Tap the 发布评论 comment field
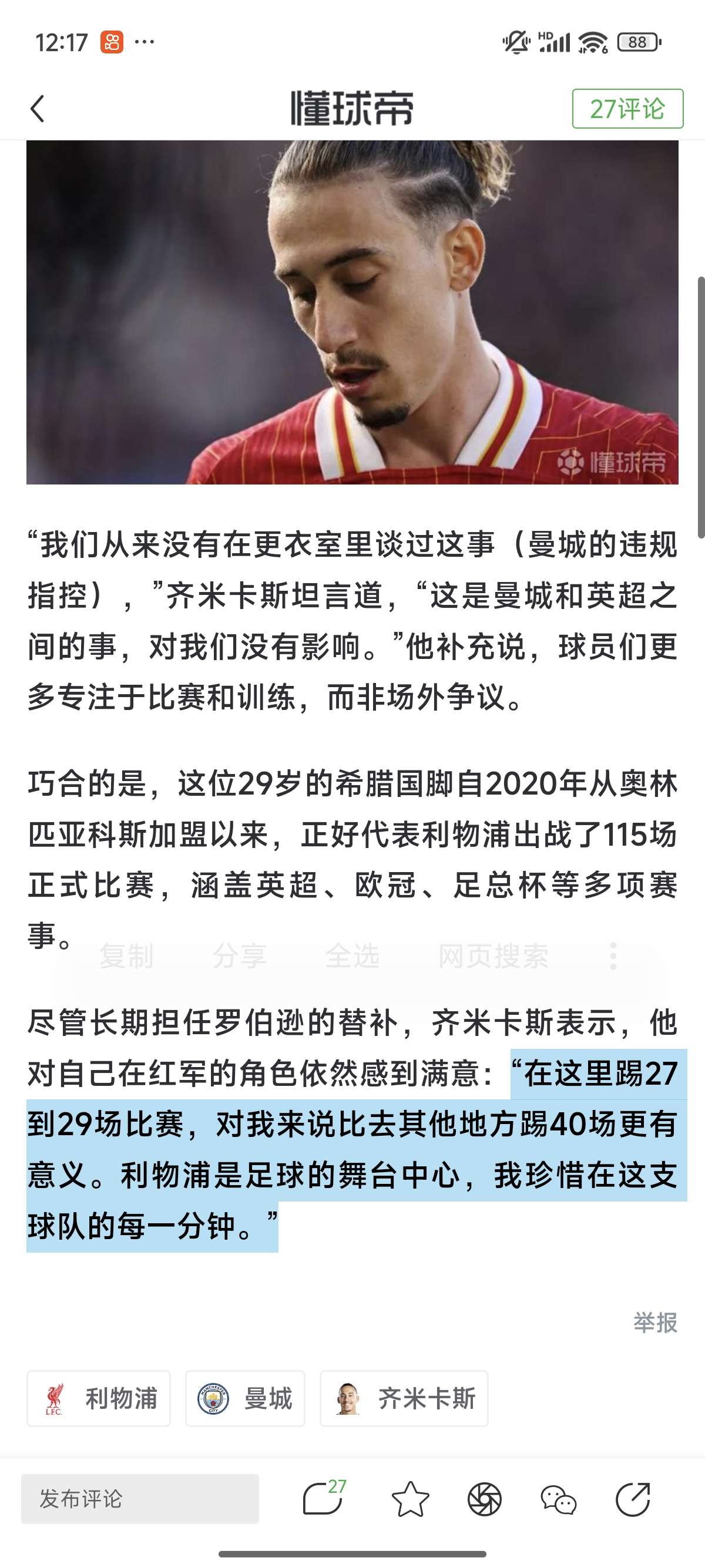 coord(140,1499)
